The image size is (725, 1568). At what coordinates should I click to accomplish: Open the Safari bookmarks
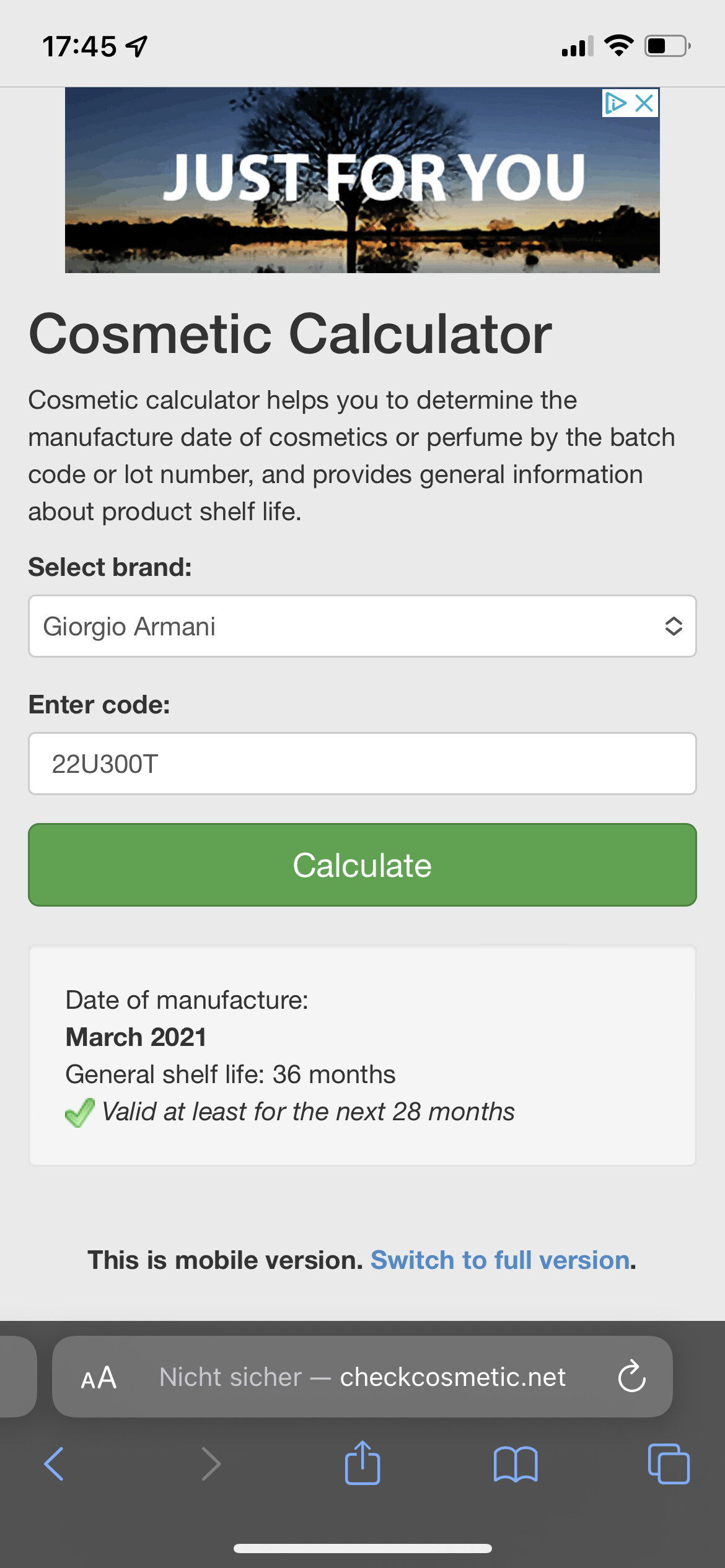click(x=516, y=1464)
